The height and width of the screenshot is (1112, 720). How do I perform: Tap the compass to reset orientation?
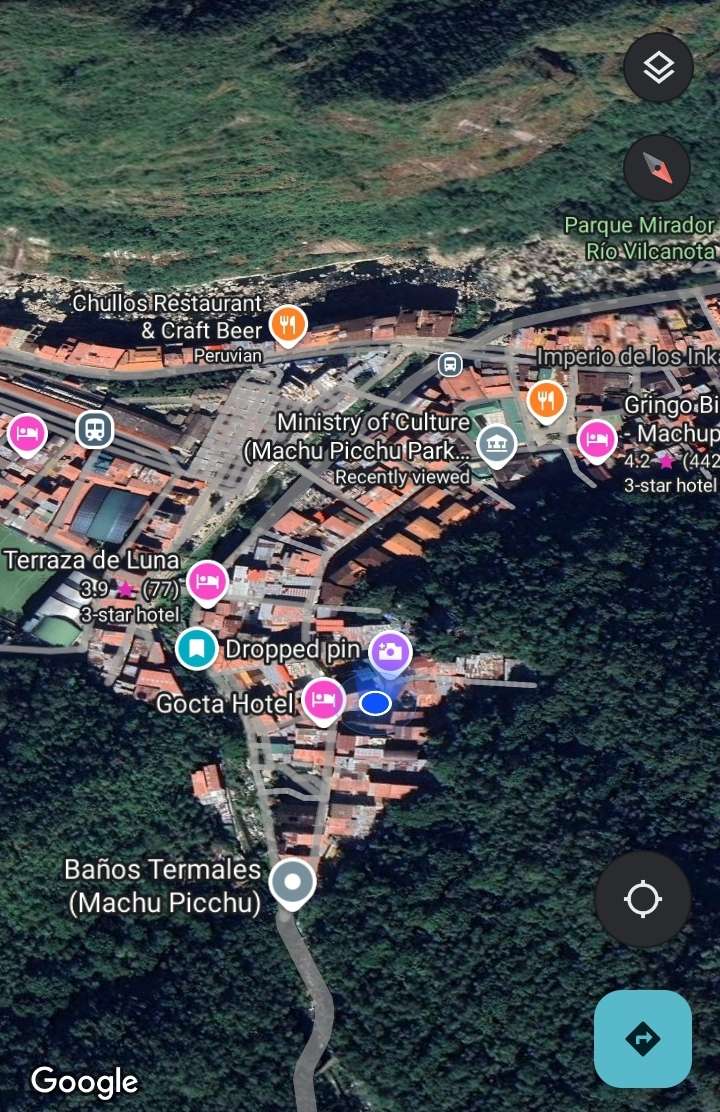(657, 168)
